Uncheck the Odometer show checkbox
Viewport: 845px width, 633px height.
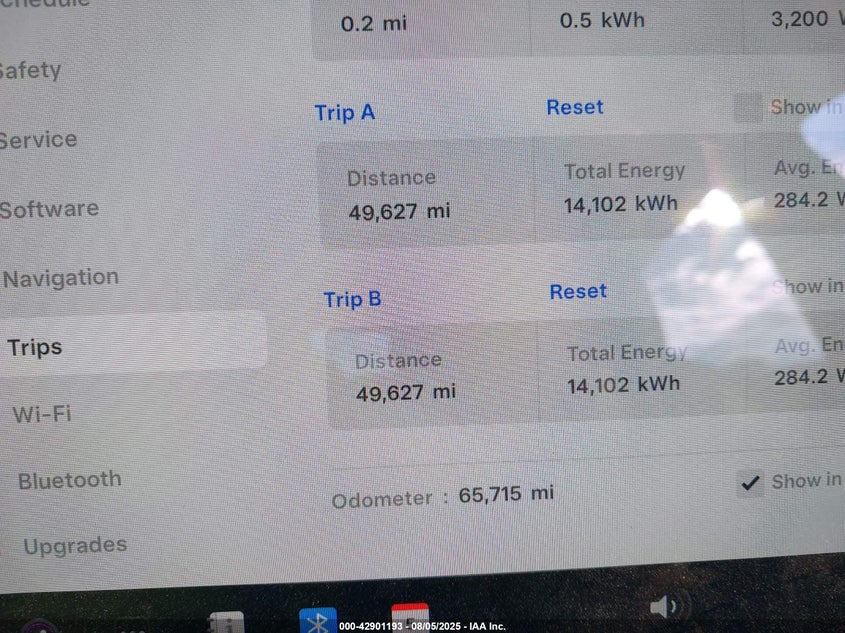pos(750,483)
